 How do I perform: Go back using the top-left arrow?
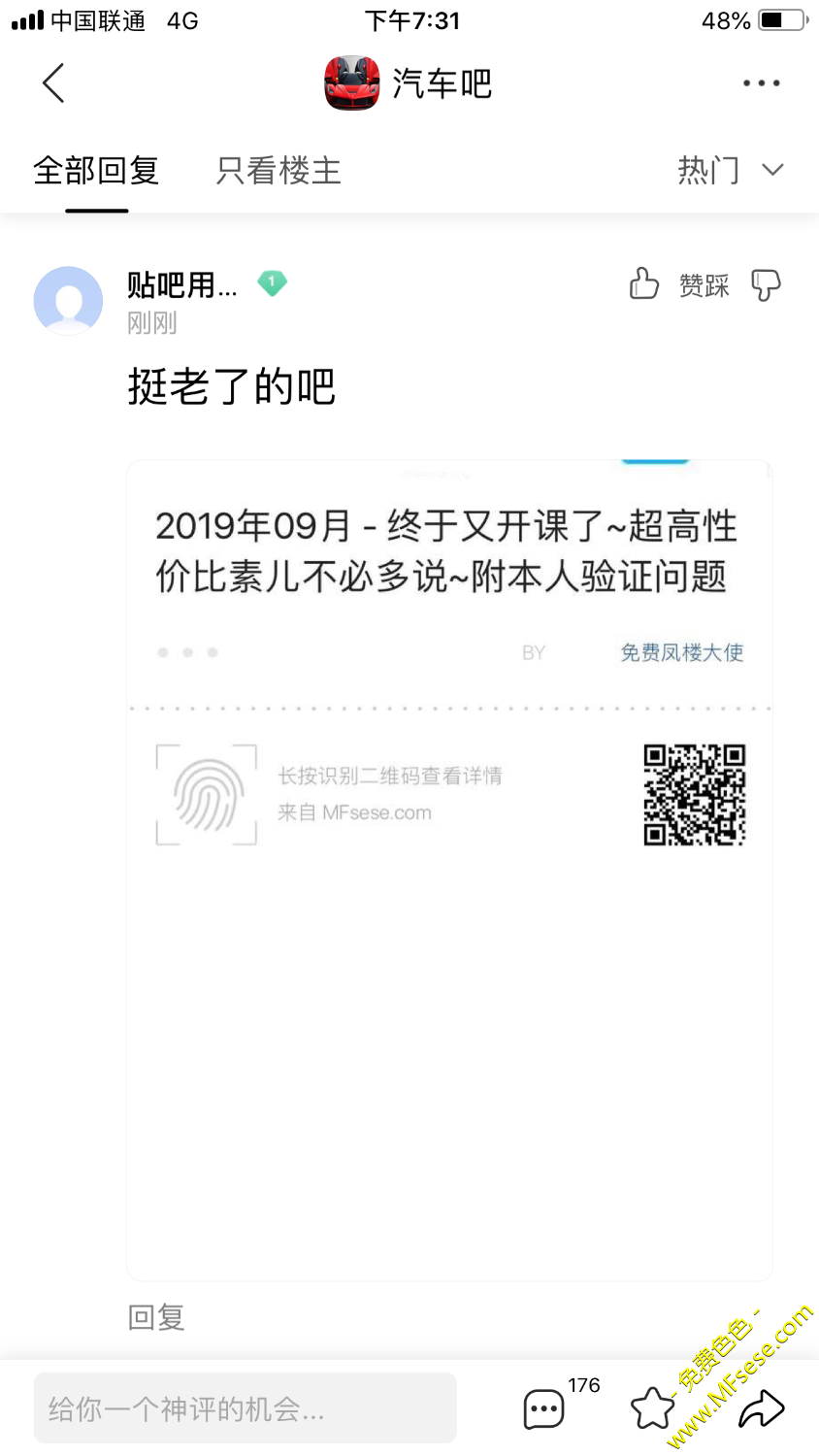(x=54, y=83)
